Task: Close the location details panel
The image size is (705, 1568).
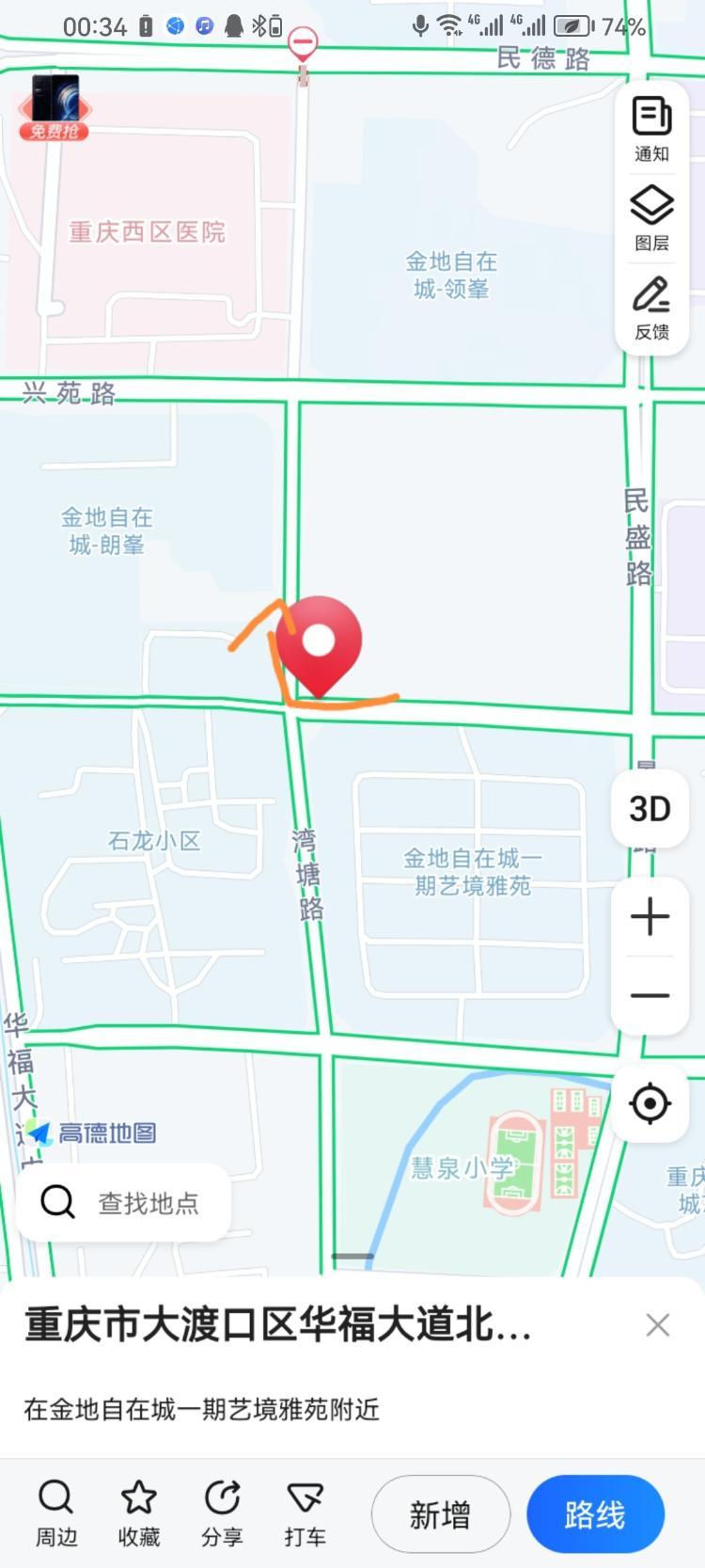Action: (658, 1325)
